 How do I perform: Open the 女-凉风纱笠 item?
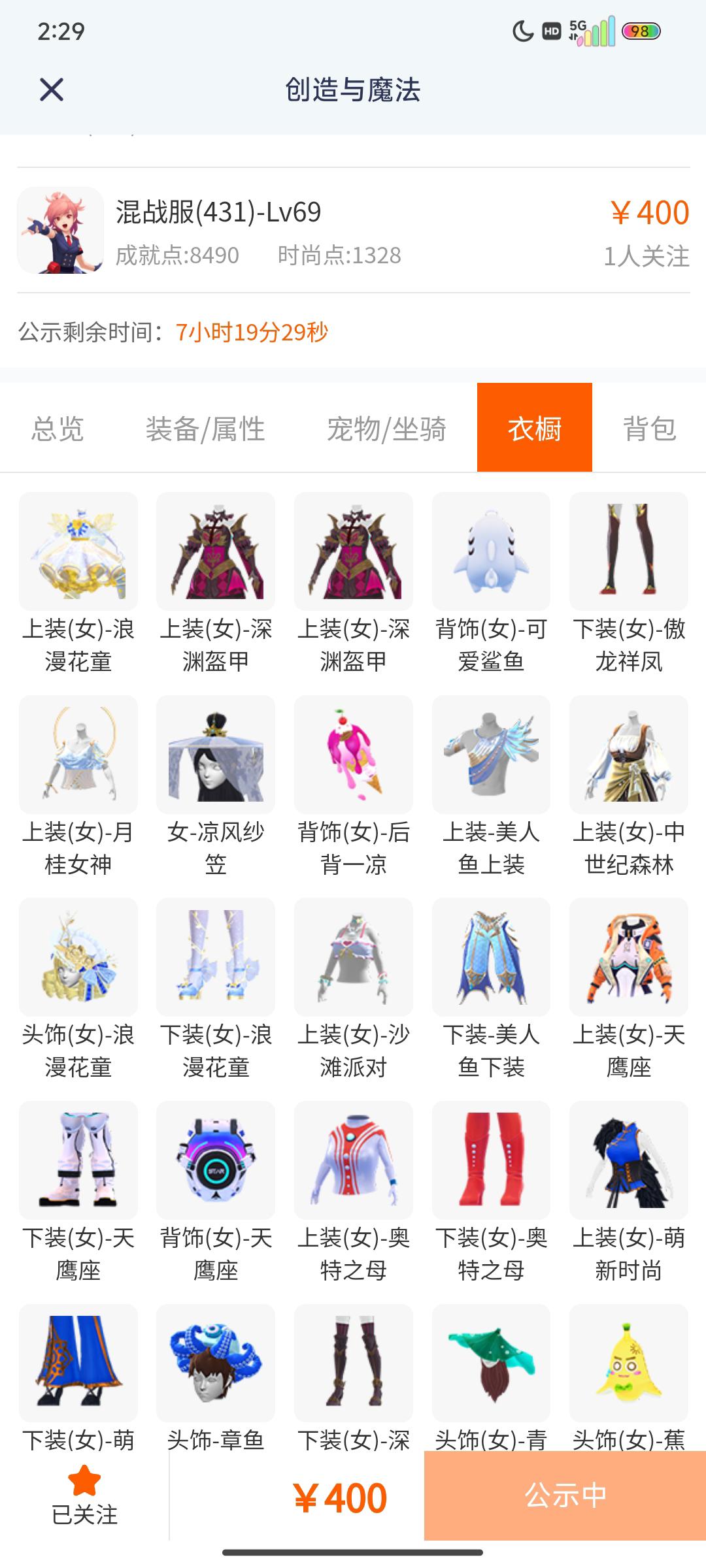(216, 754)
